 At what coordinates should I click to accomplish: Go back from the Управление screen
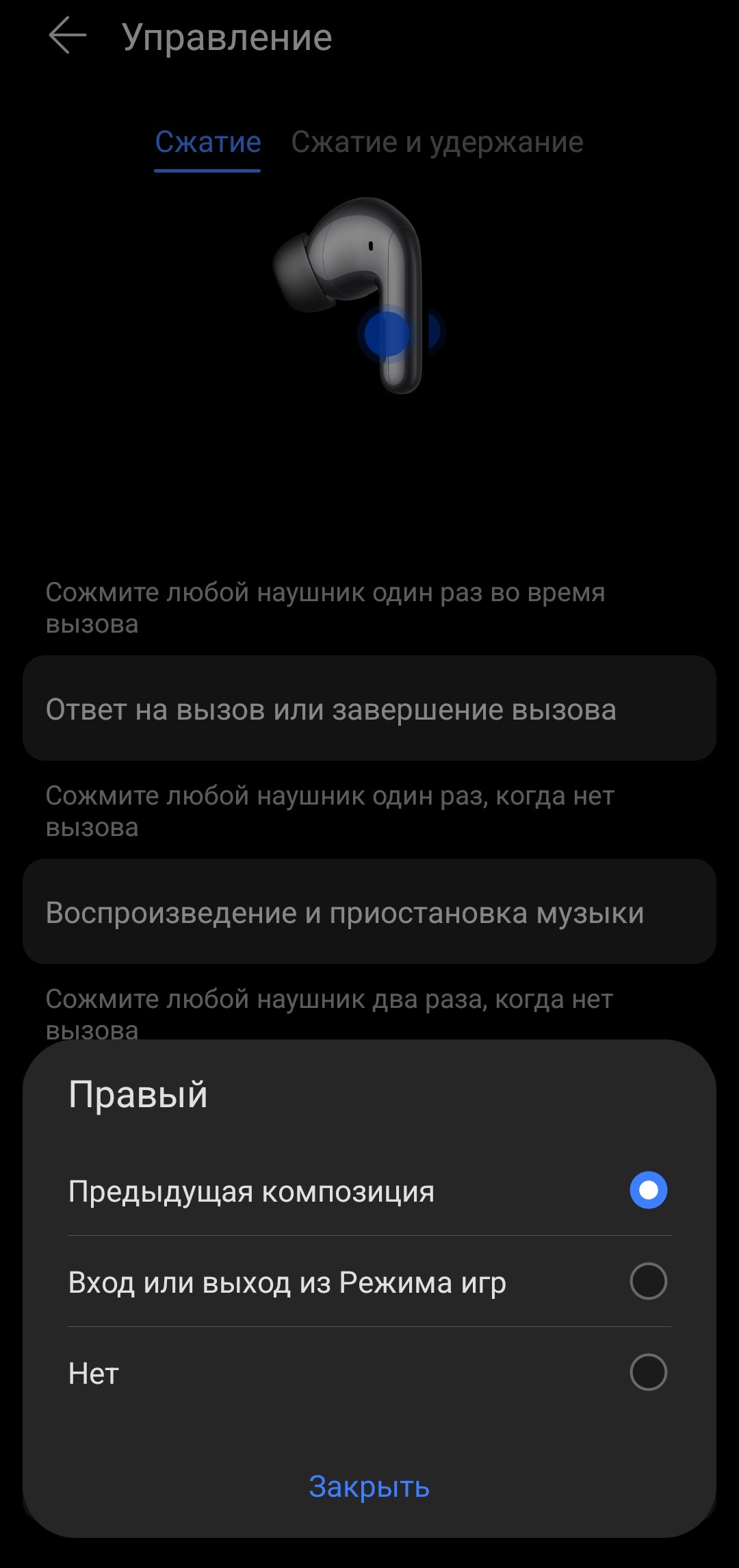67,36
